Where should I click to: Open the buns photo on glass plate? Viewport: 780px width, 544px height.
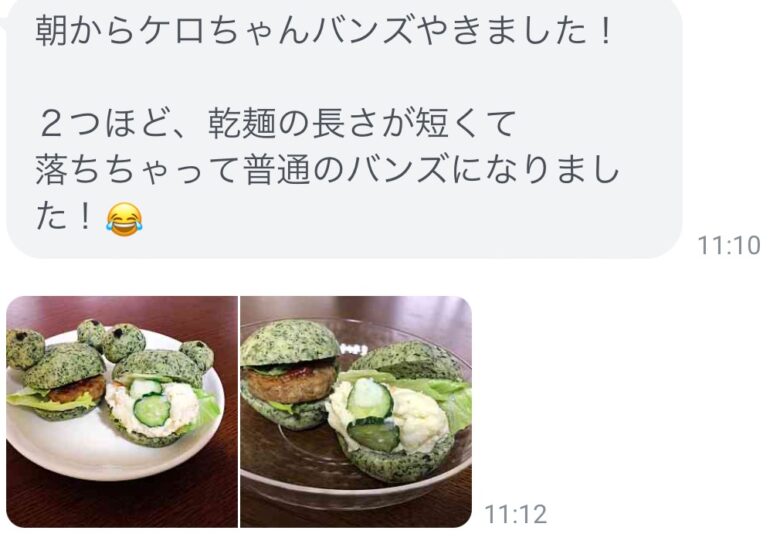coord(355,411)
